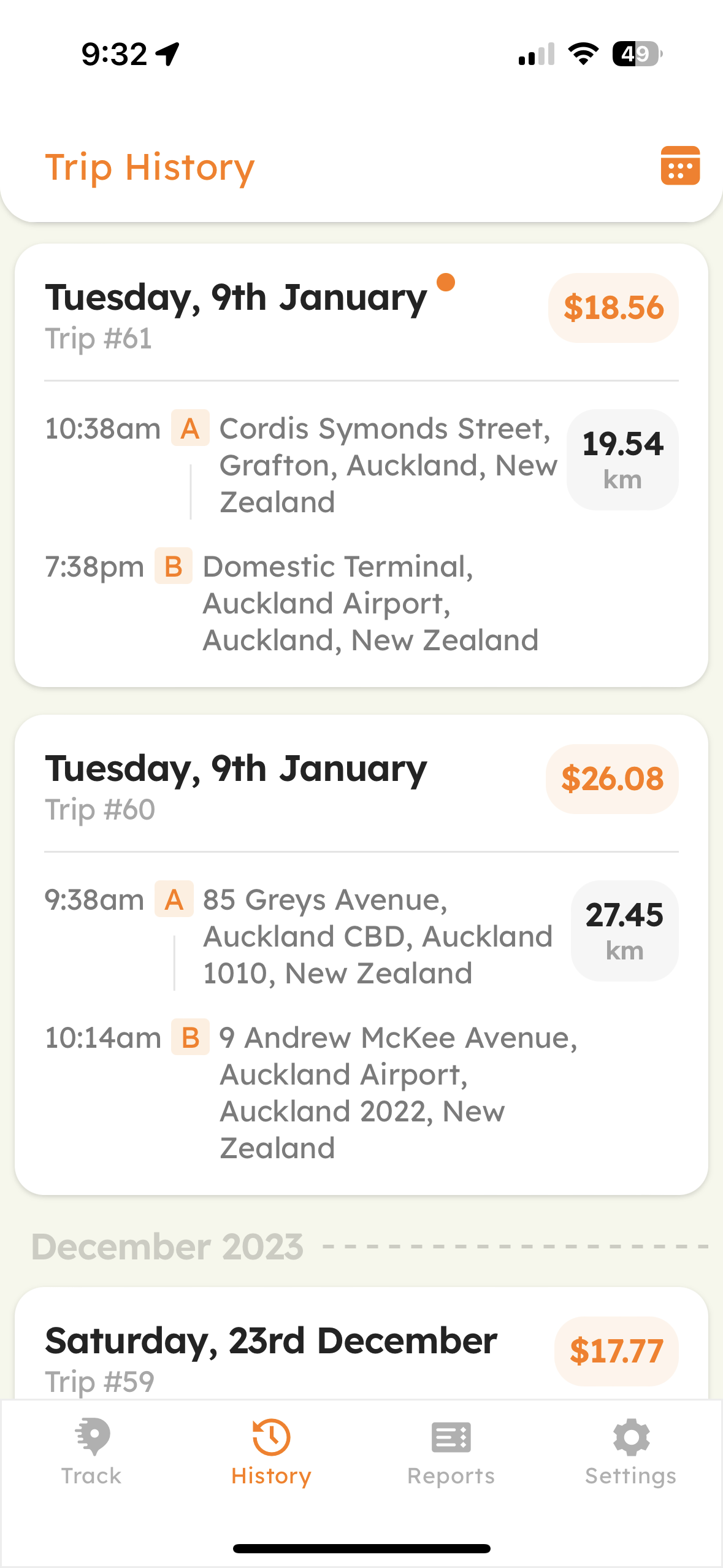Open Trip #61 card details

(x=361, y=465)
